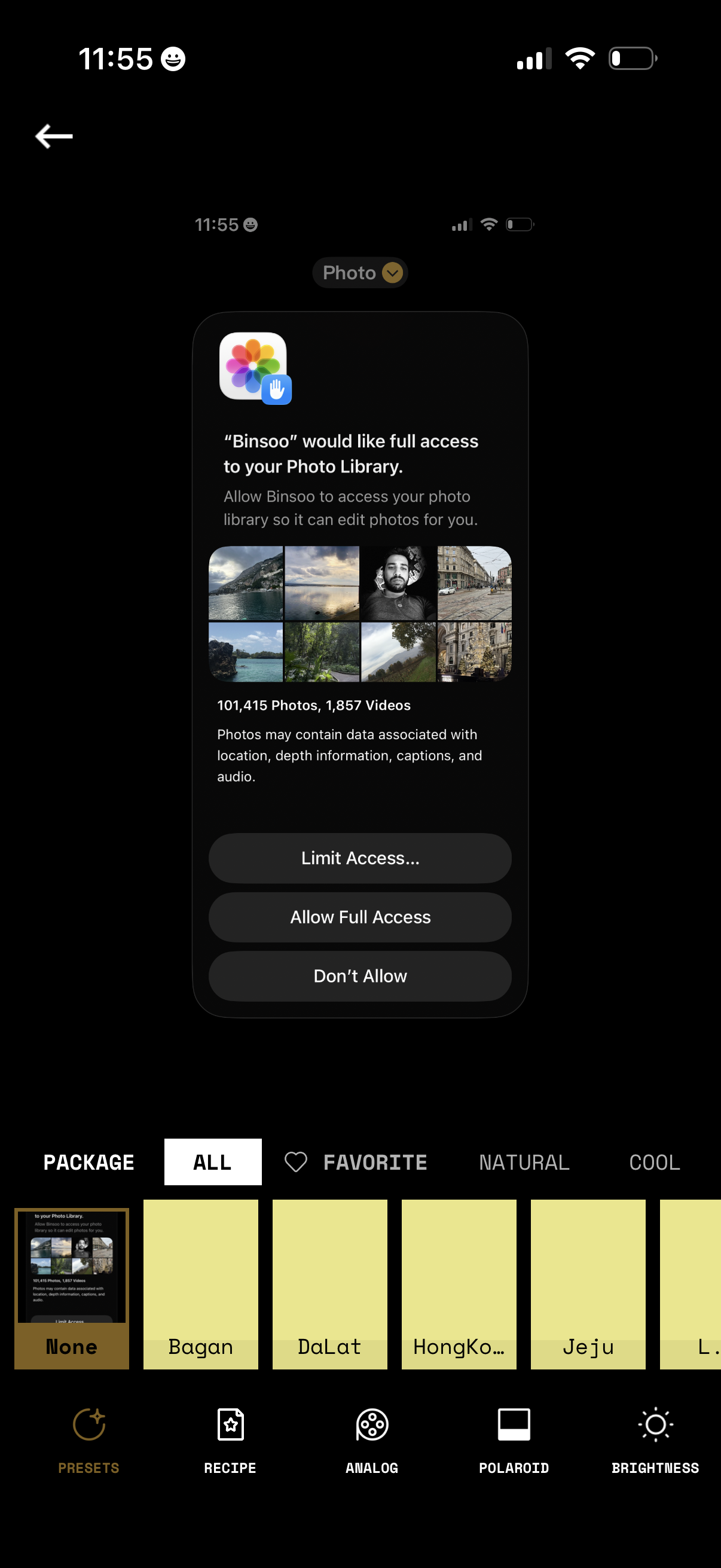Open the PACKAGE filter category
721x1568 pixels.
(89, 1162)
